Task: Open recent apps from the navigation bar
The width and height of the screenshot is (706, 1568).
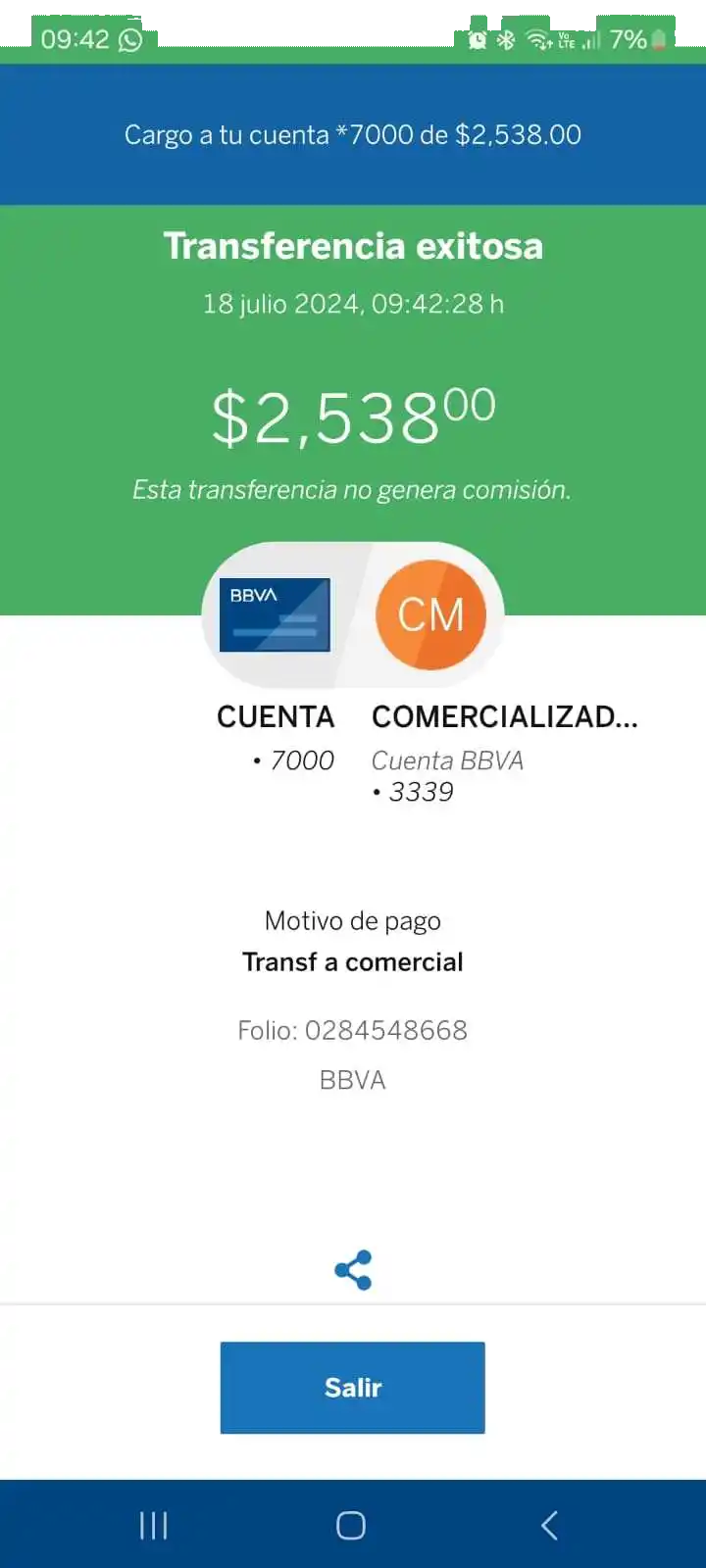Action: pos(154,1525)
